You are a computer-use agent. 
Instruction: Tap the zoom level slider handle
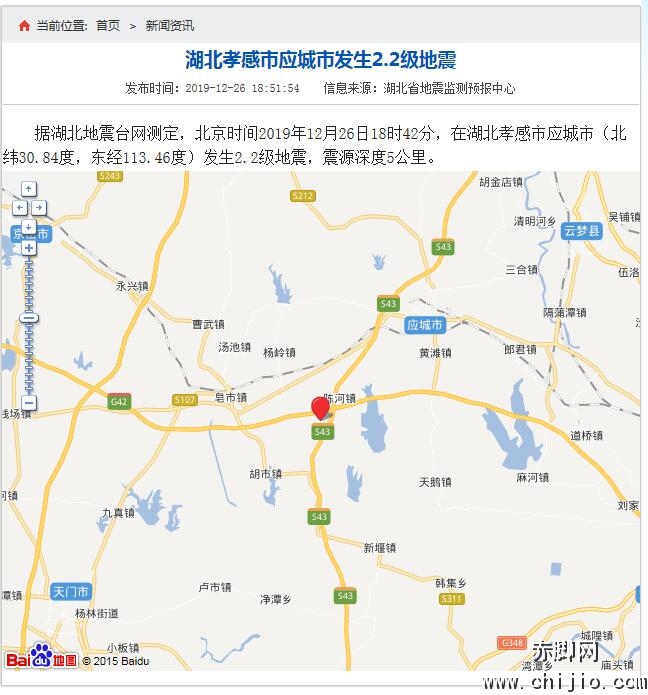29,318
